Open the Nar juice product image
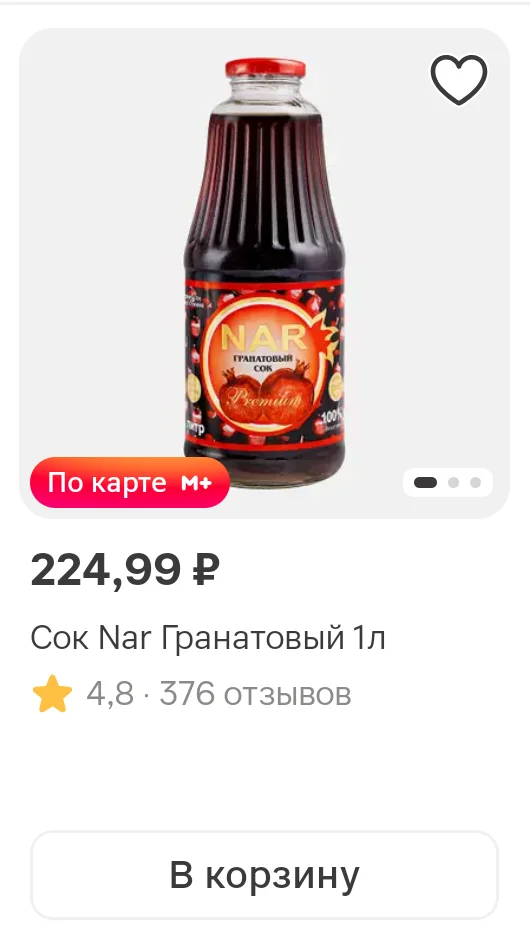This screenshot has height=941, width=530. pyautogui.click(x=265, y=273)
